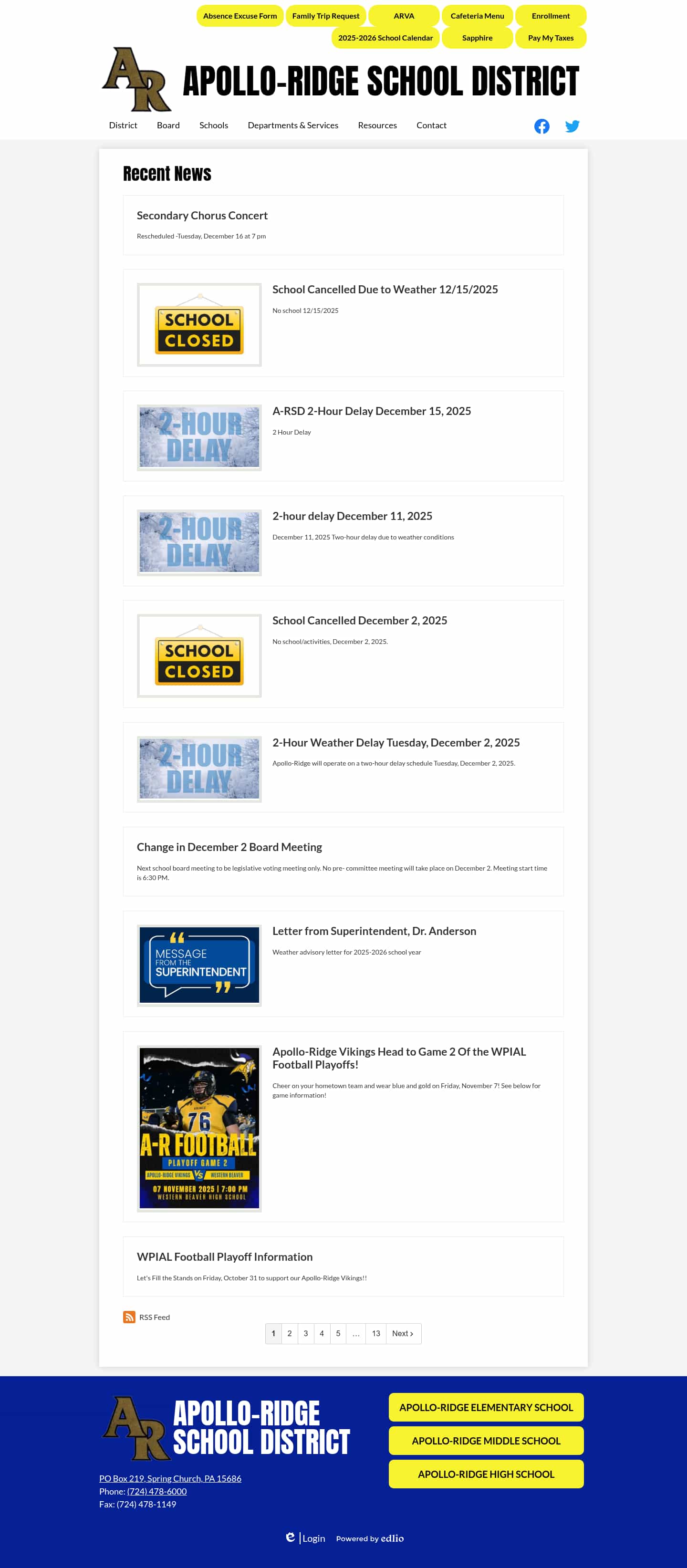Open Letter from Superintendent, Dr. Anderson
Screen dimensions: 687x1568
[x=374, y=931]
